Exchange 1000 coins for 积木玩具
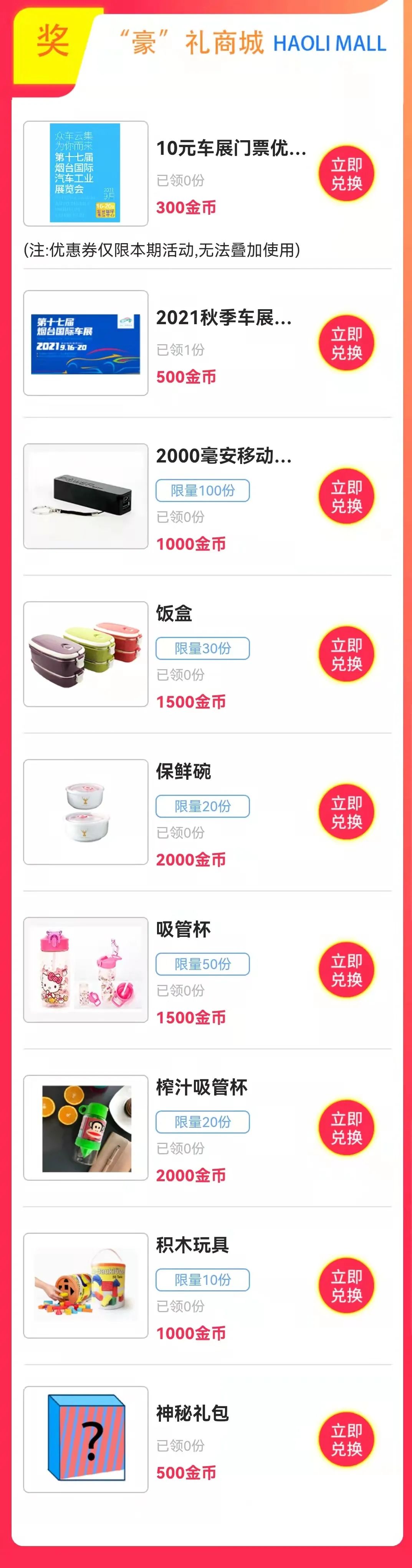Screen dimensions: 412x1568 pos(346,1286)
